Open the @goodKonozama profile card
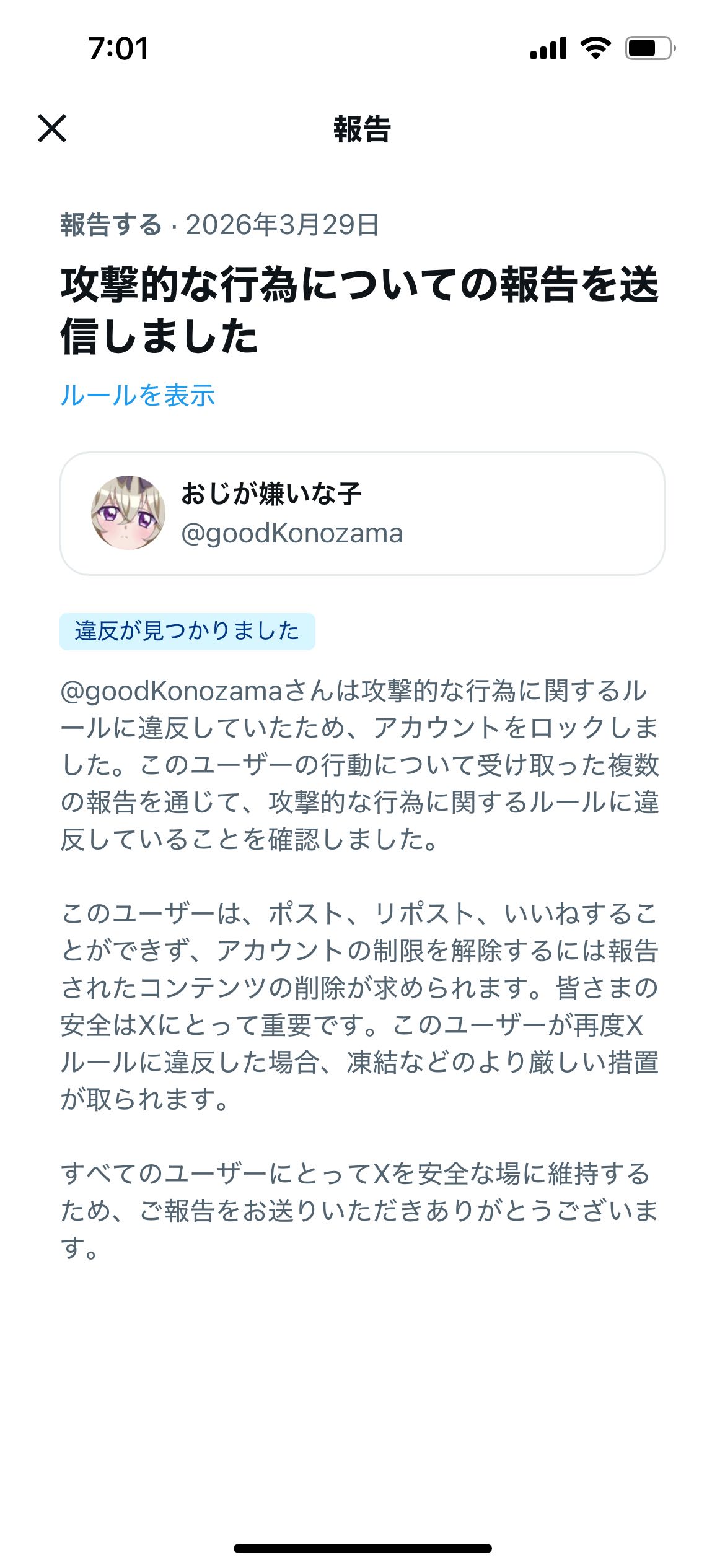725x1568 pixels. (362, 513)
